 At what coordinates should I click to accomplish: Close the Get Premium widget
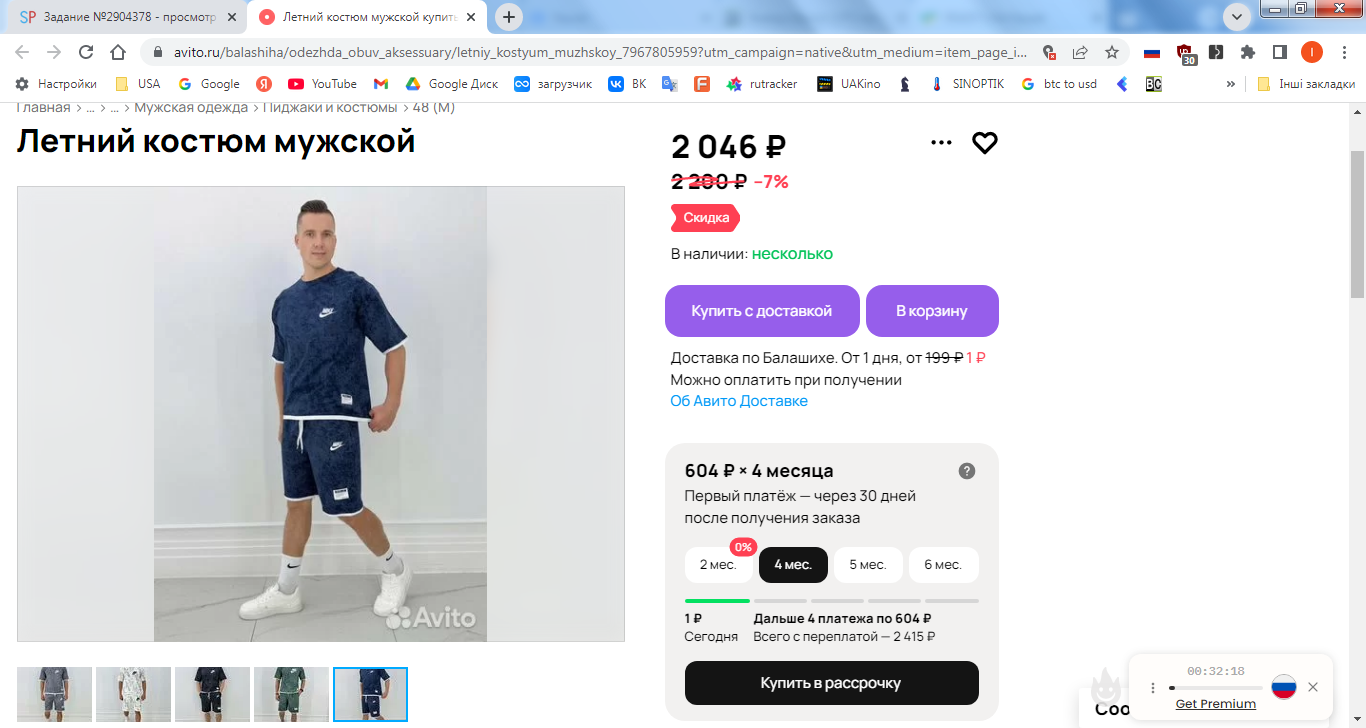[x=1313, y=687]
